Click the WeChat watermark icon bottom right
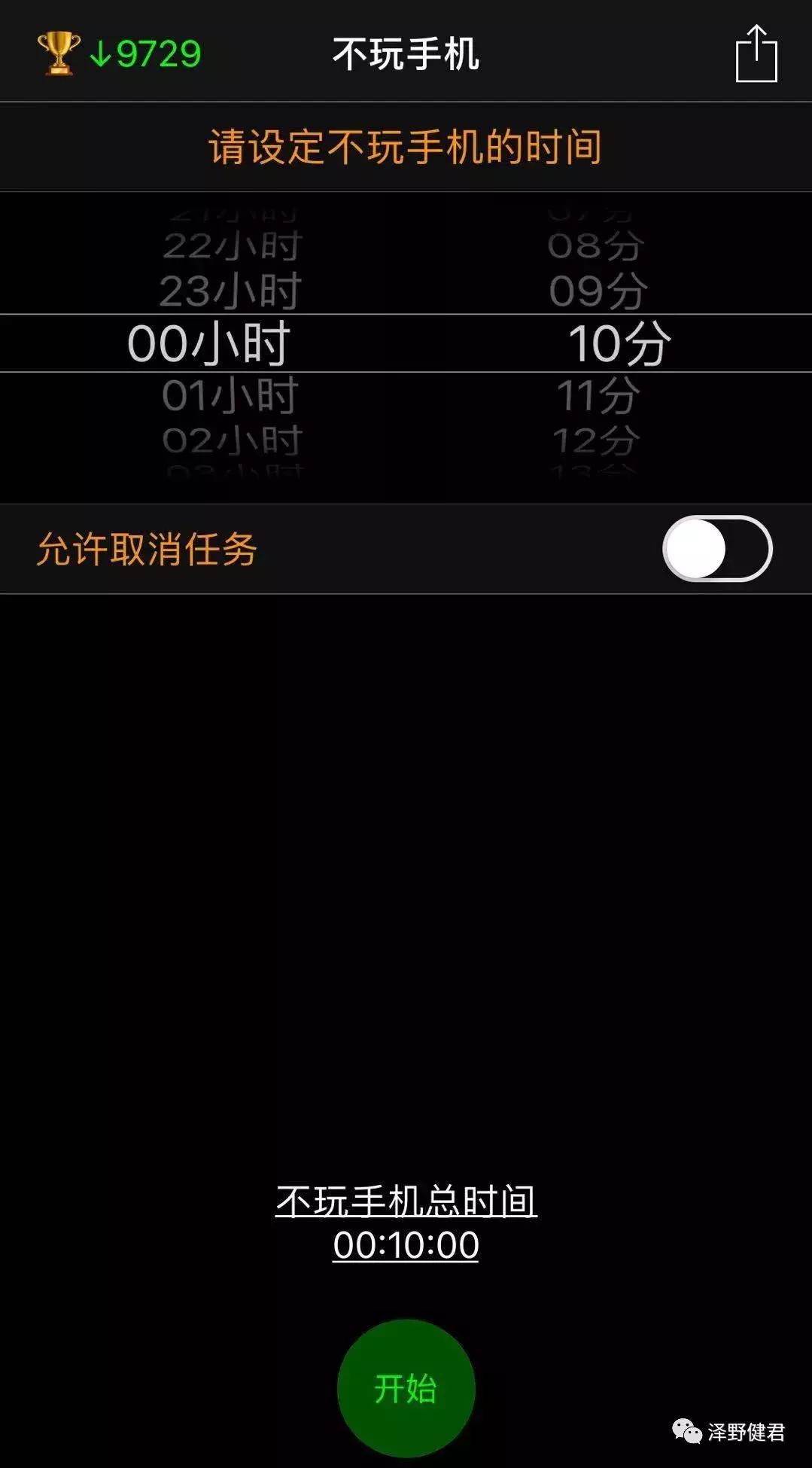The height and width of the screenshot is (1468, 812). click(x=685, y=1429)
